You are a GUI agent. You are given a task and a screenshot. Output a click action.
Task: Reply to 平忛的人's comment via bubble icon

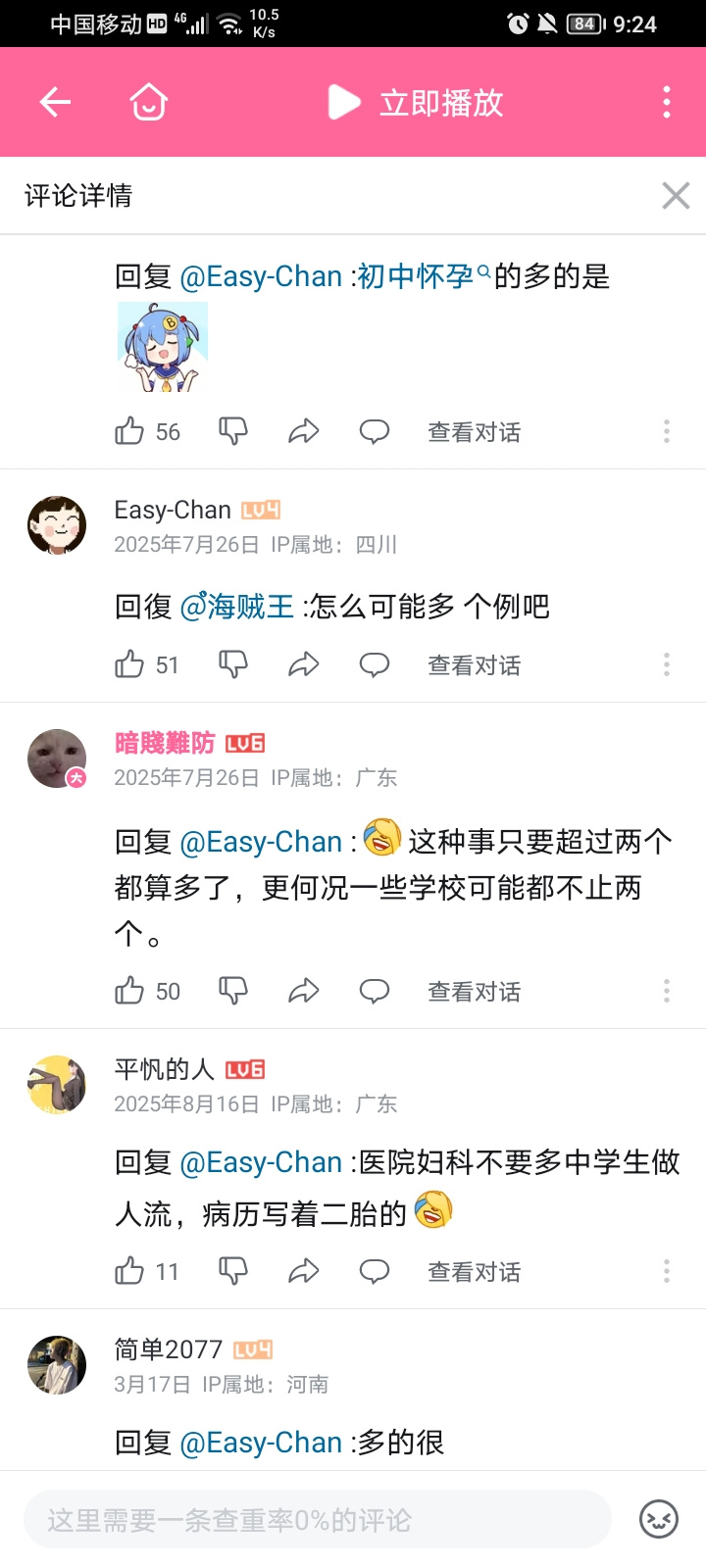point(375,1271)
